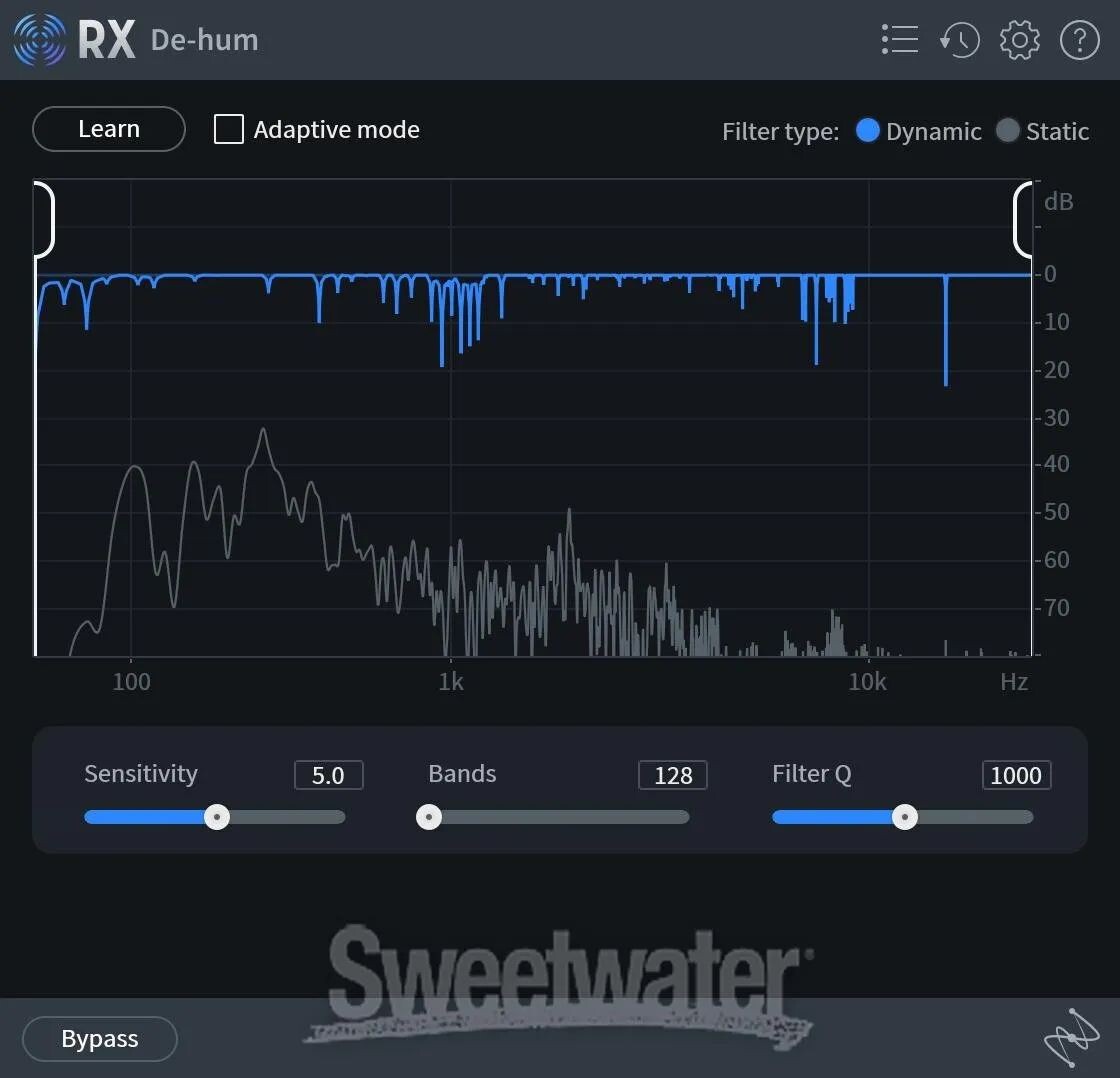This screenshot has height=1078, width=1120.
Task: Select Dynamic filter type
Action: tap(868, 130)
